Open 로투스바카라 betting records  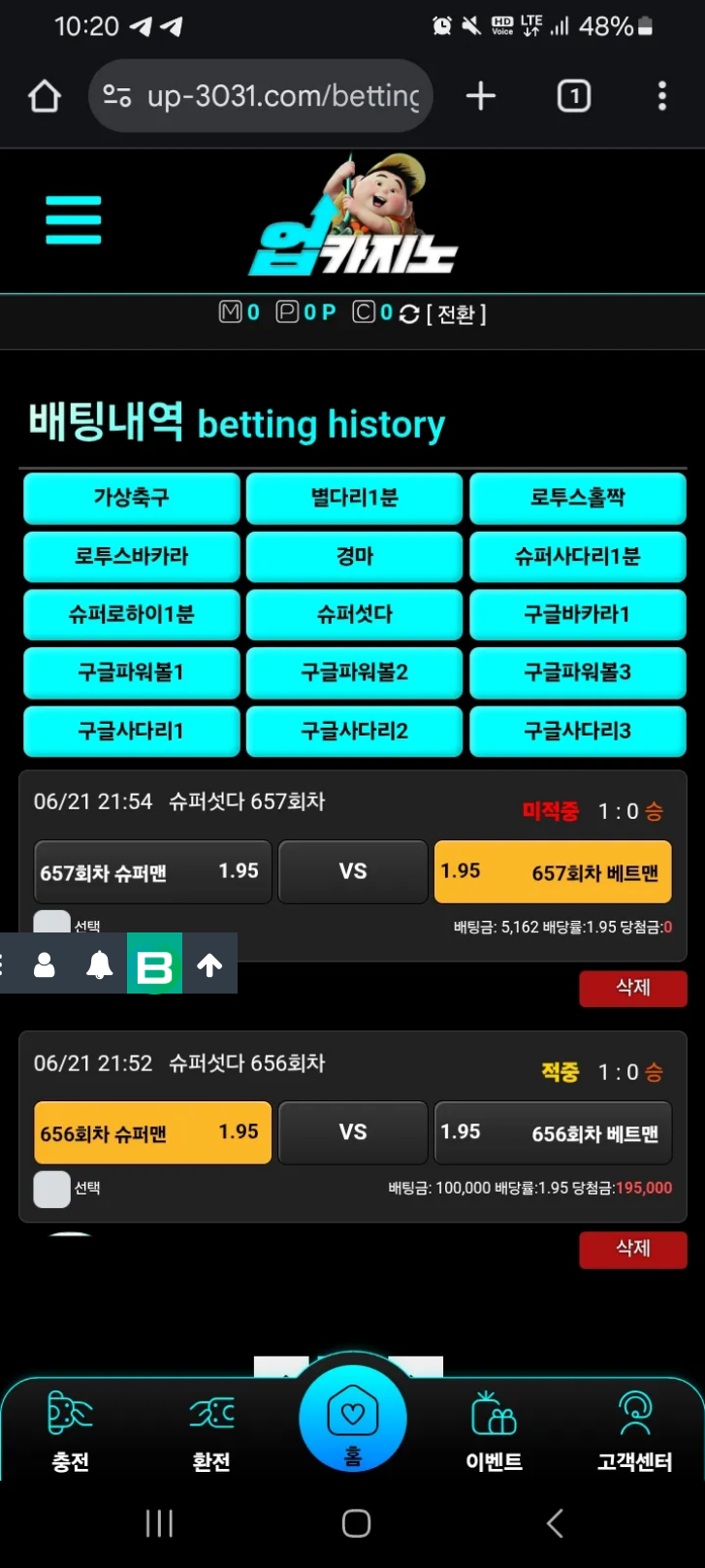tap(131, 556)
